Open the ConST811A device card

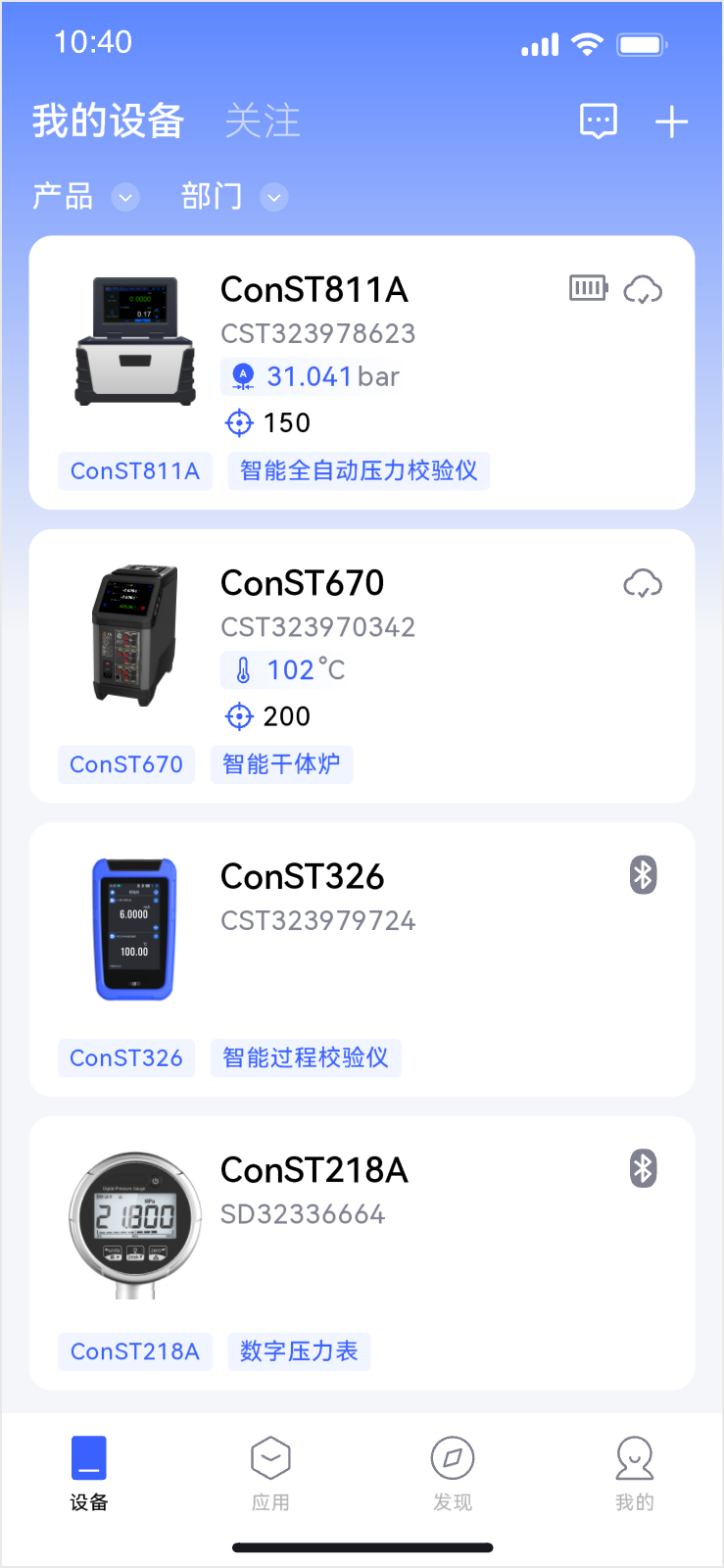[x=314, y=290]
